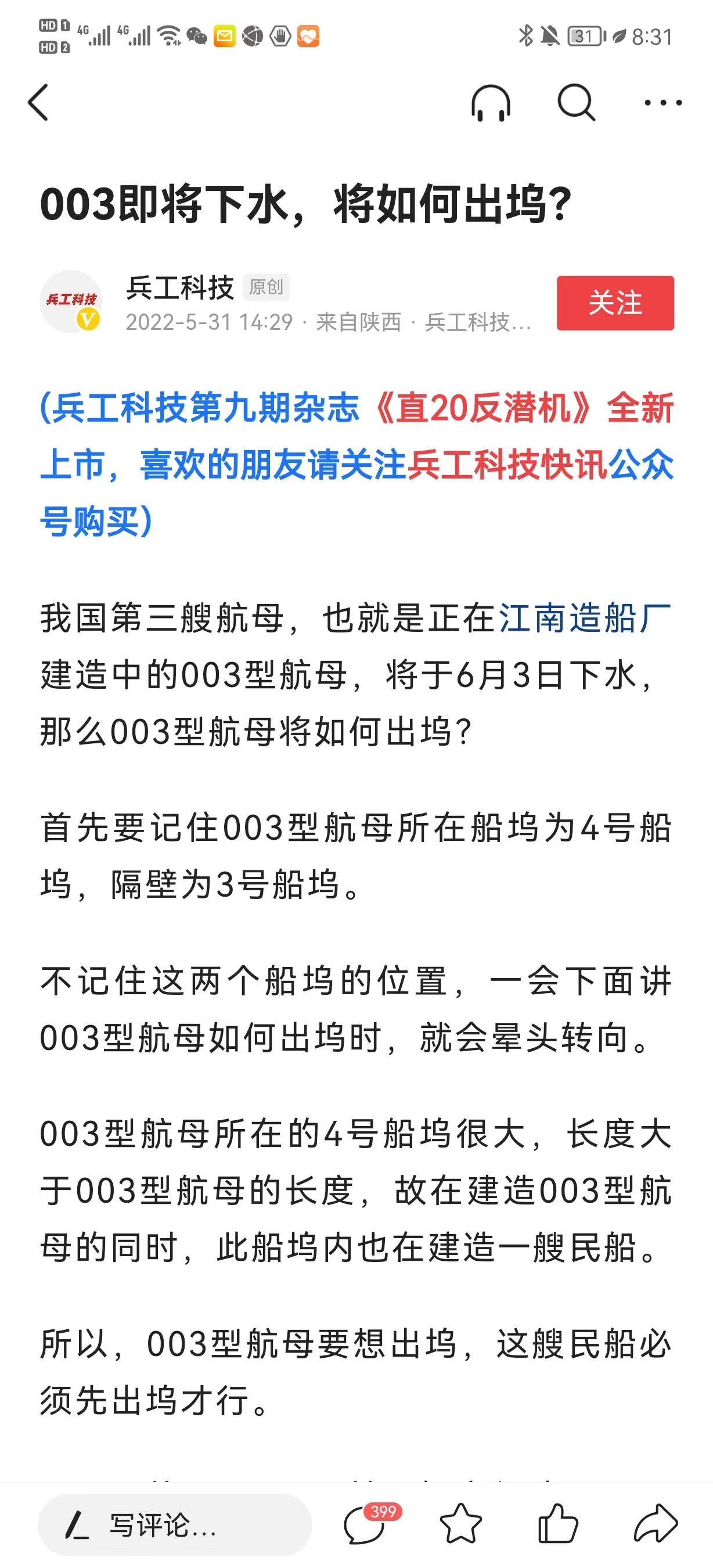Open the three-dot overflow menu
The width and height of the screenshot is (713, 1568).
(x=662, y=103)
